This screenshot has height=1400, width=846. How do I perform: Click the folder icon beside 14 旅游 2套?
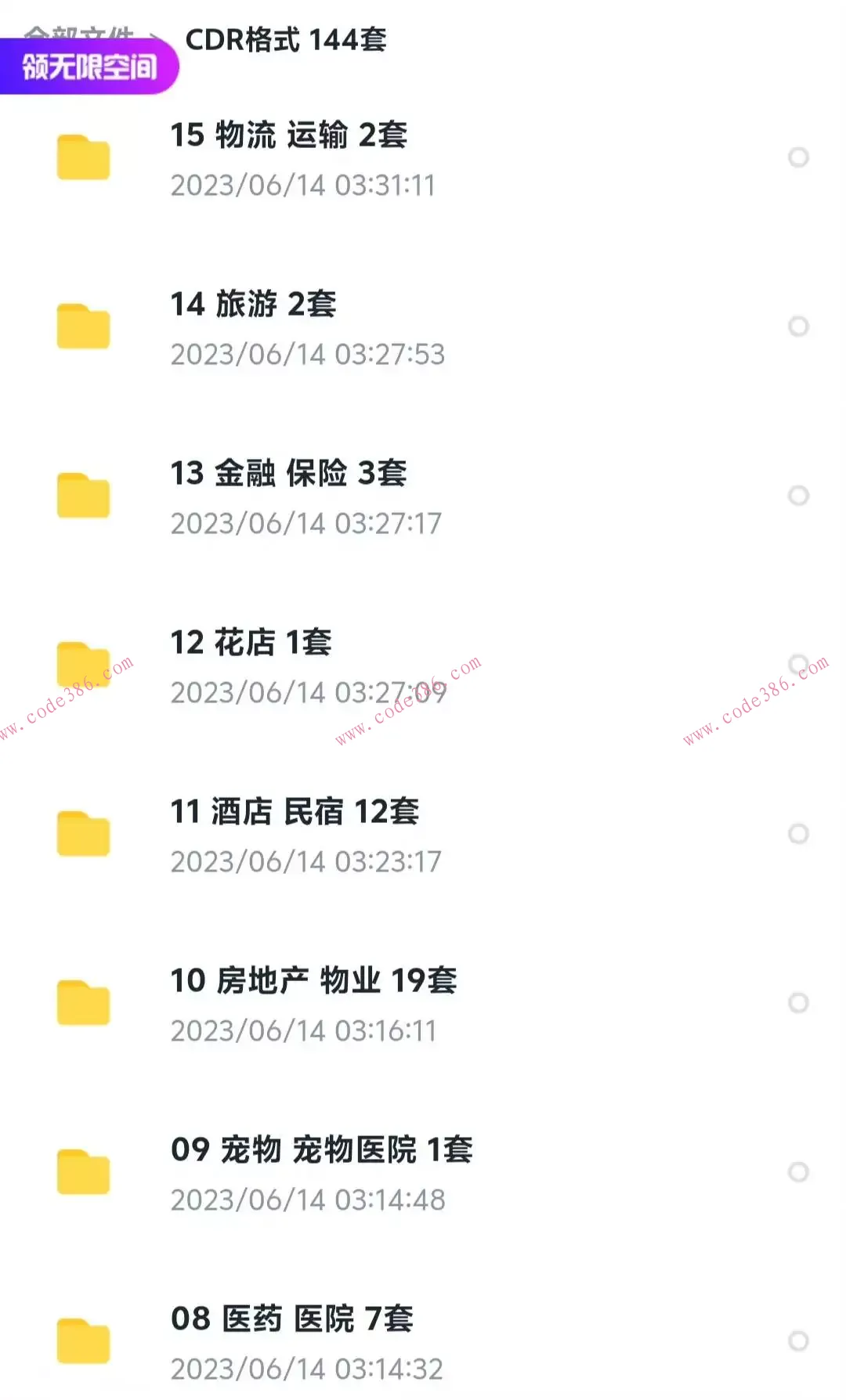pyautogui.click(x=83, y=326)
